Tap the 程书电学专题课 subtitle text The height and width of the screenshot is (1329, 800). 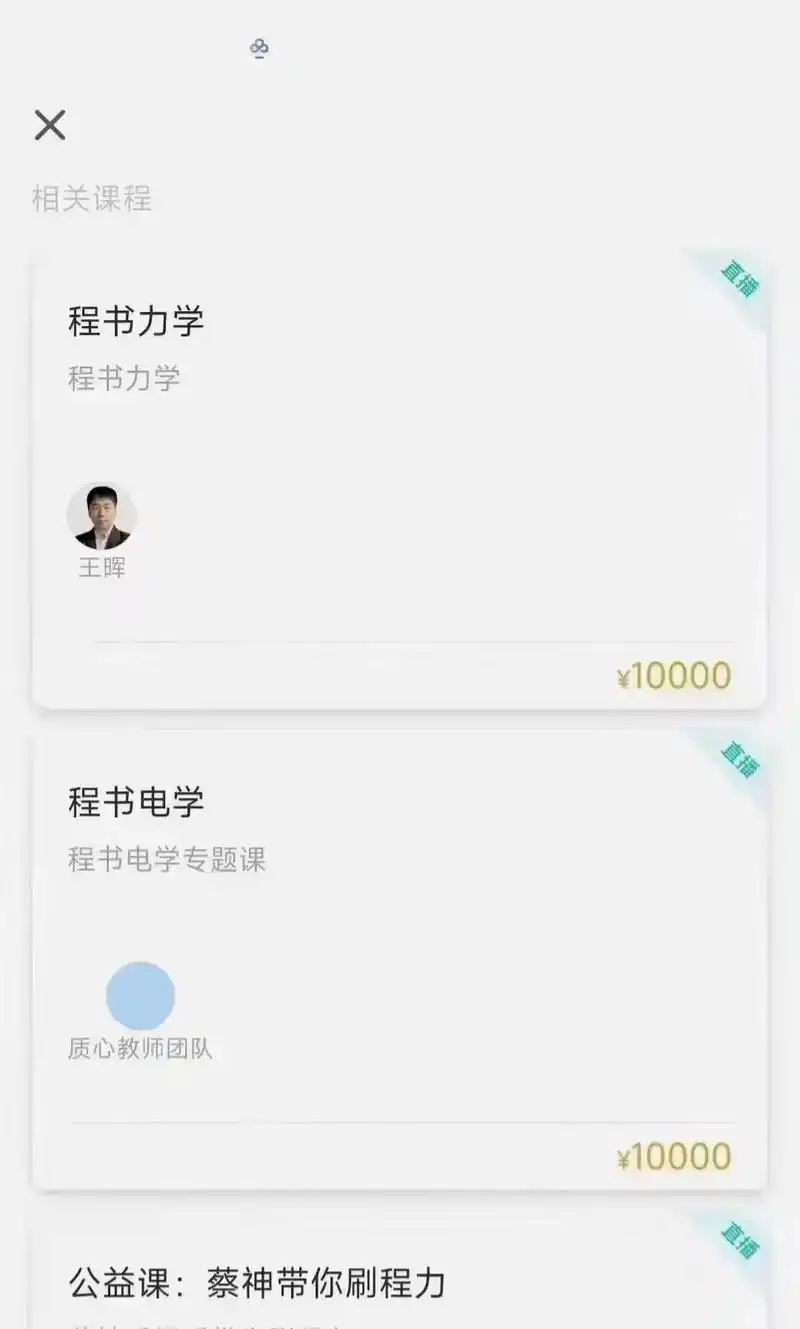(167, 859)
